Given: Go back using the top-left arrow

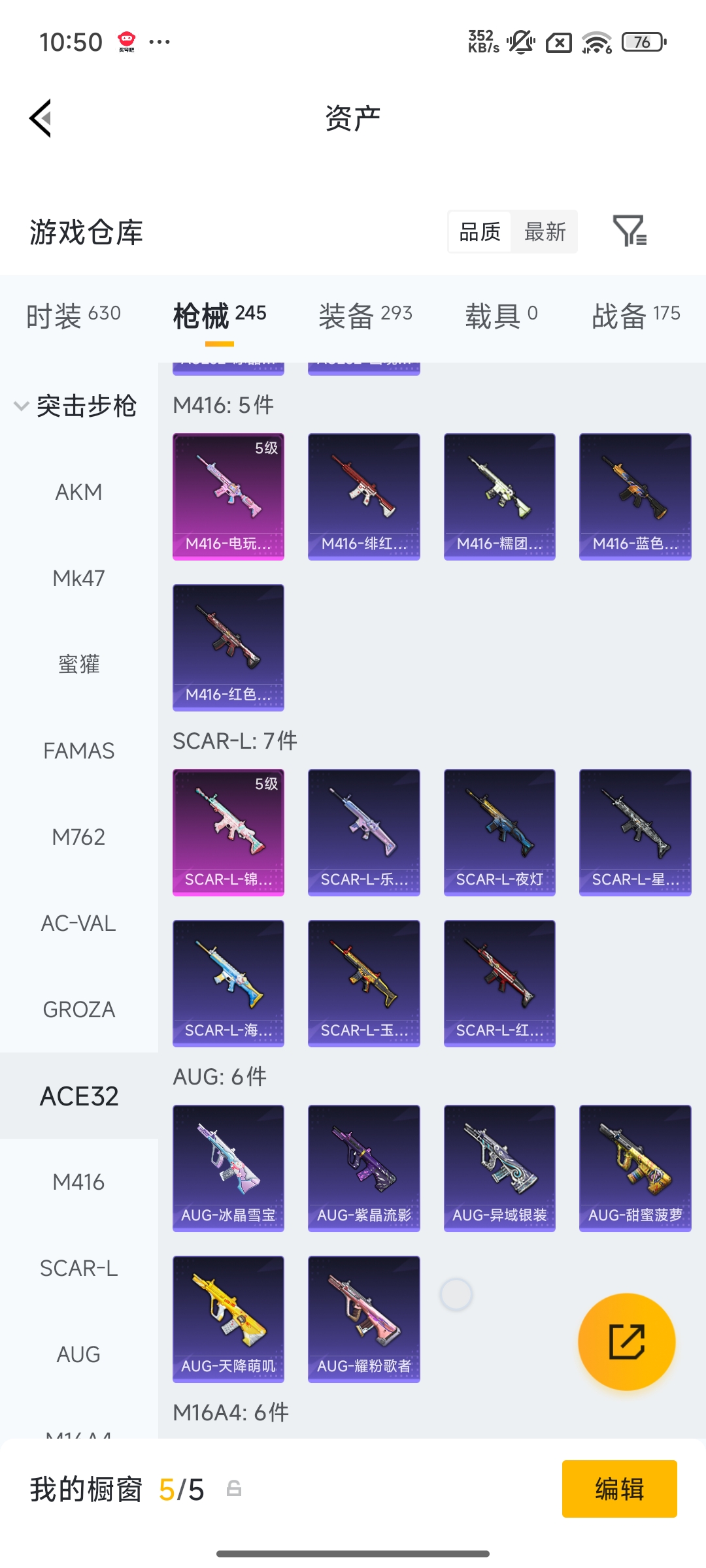Looking at the screenshot, I should coord(41,118).
